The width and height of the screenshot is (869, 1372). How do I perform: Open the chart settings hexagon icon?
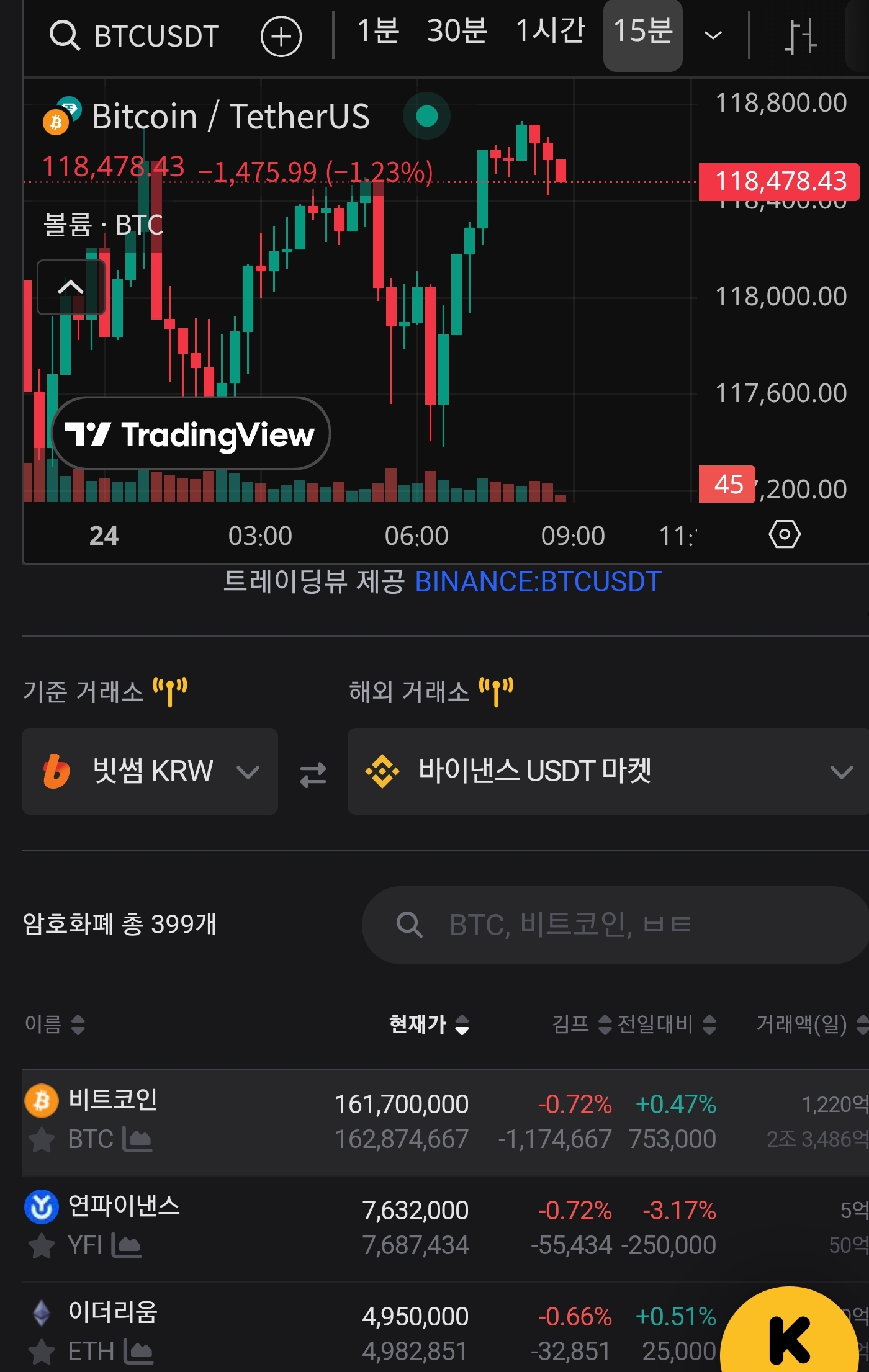pos(784,534)
